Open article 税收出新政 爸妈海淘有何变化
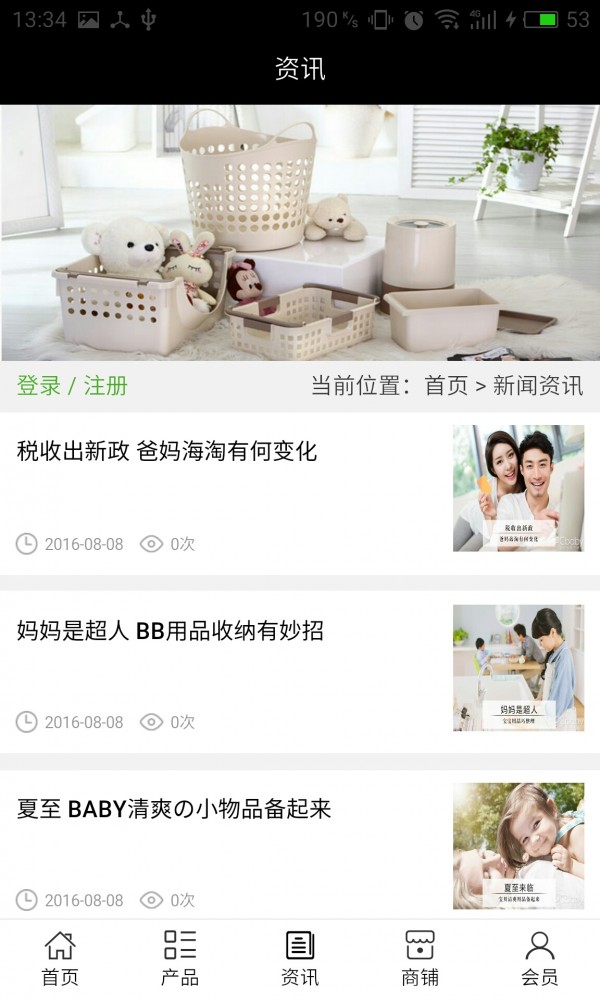 pos(167,451)
